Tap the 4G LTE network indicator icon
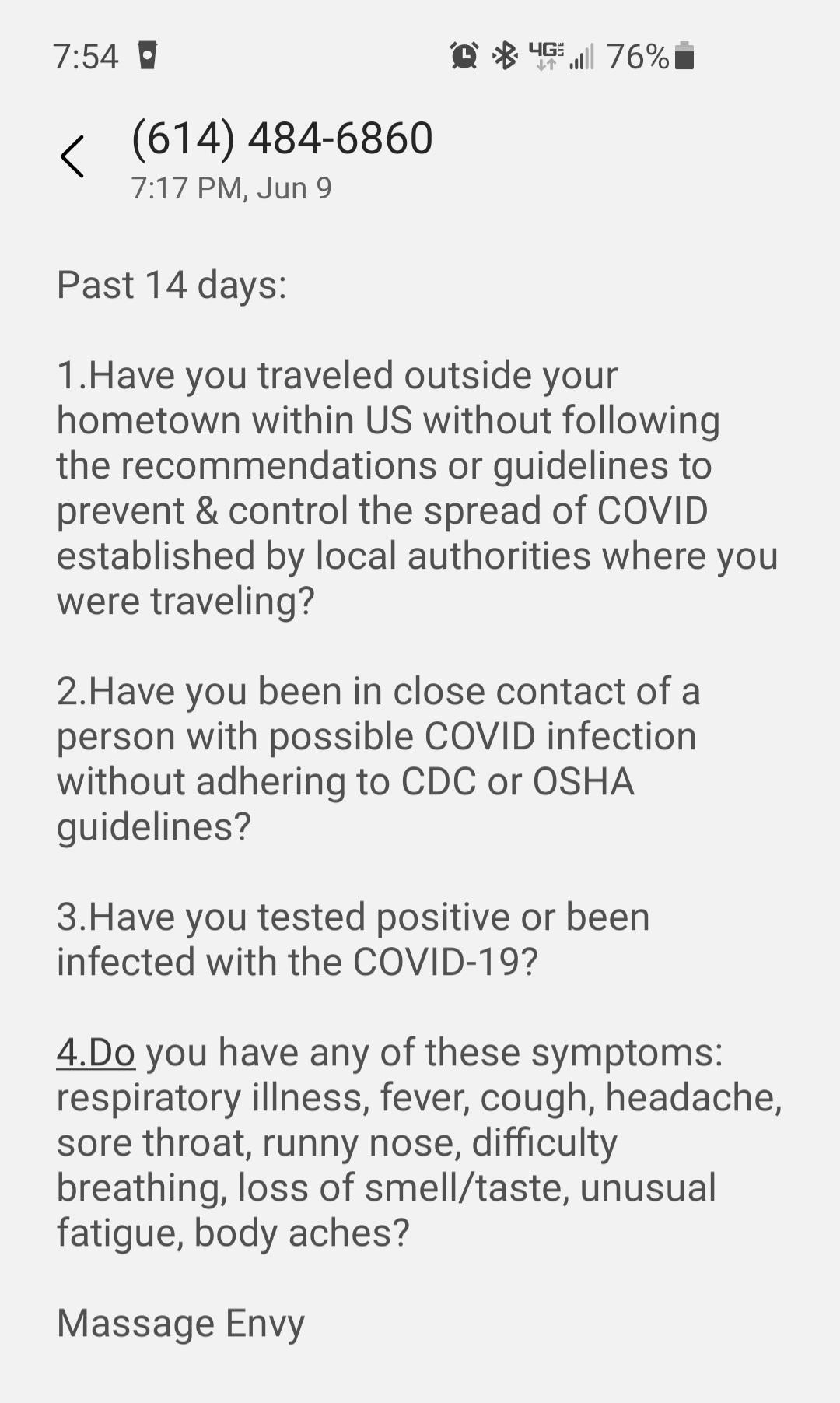This screenshot has height=1403, width=840. [x=547, y=55]
